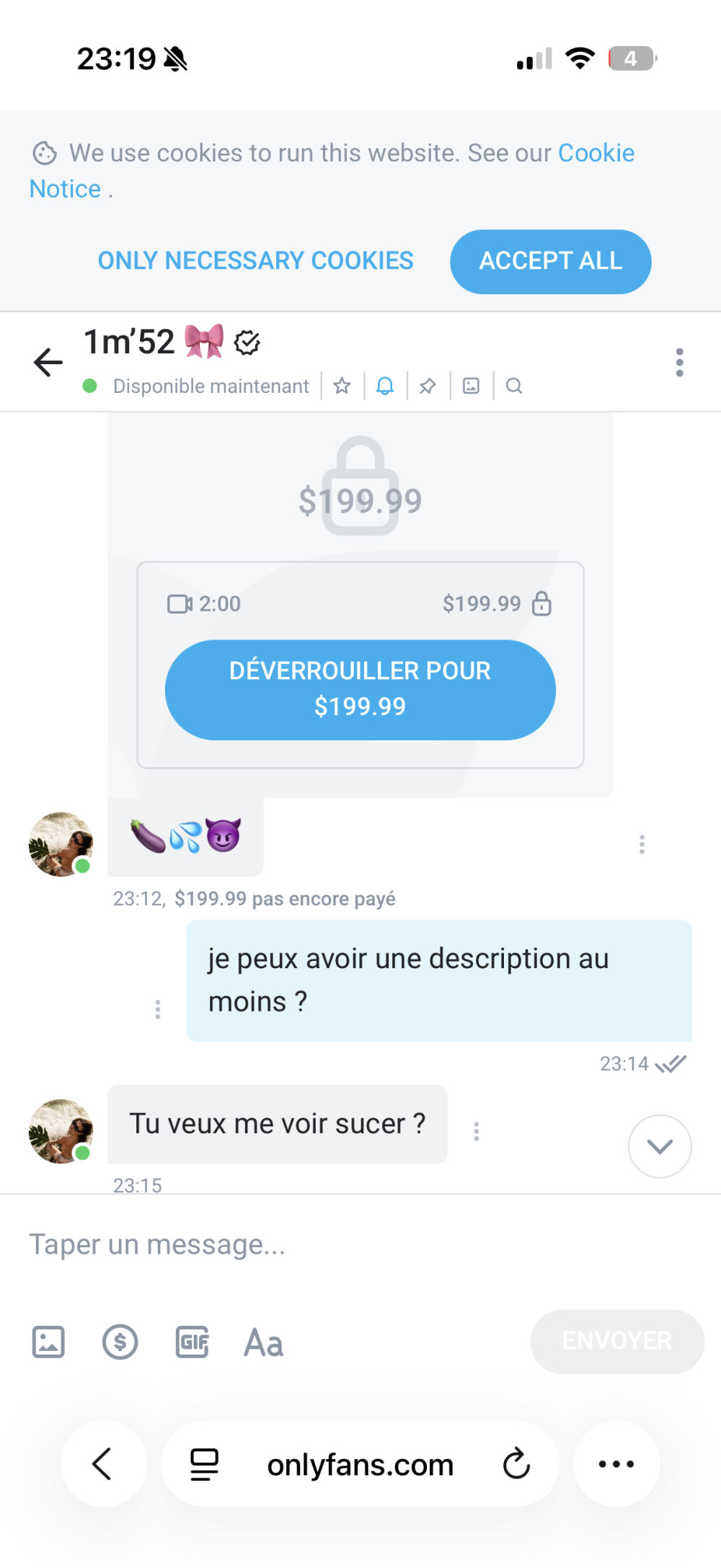Tap Déverrouiller pour $199.99 button
Image resolution: width=721 pixels, height=1568 pixels.
(x=360, y=689)
